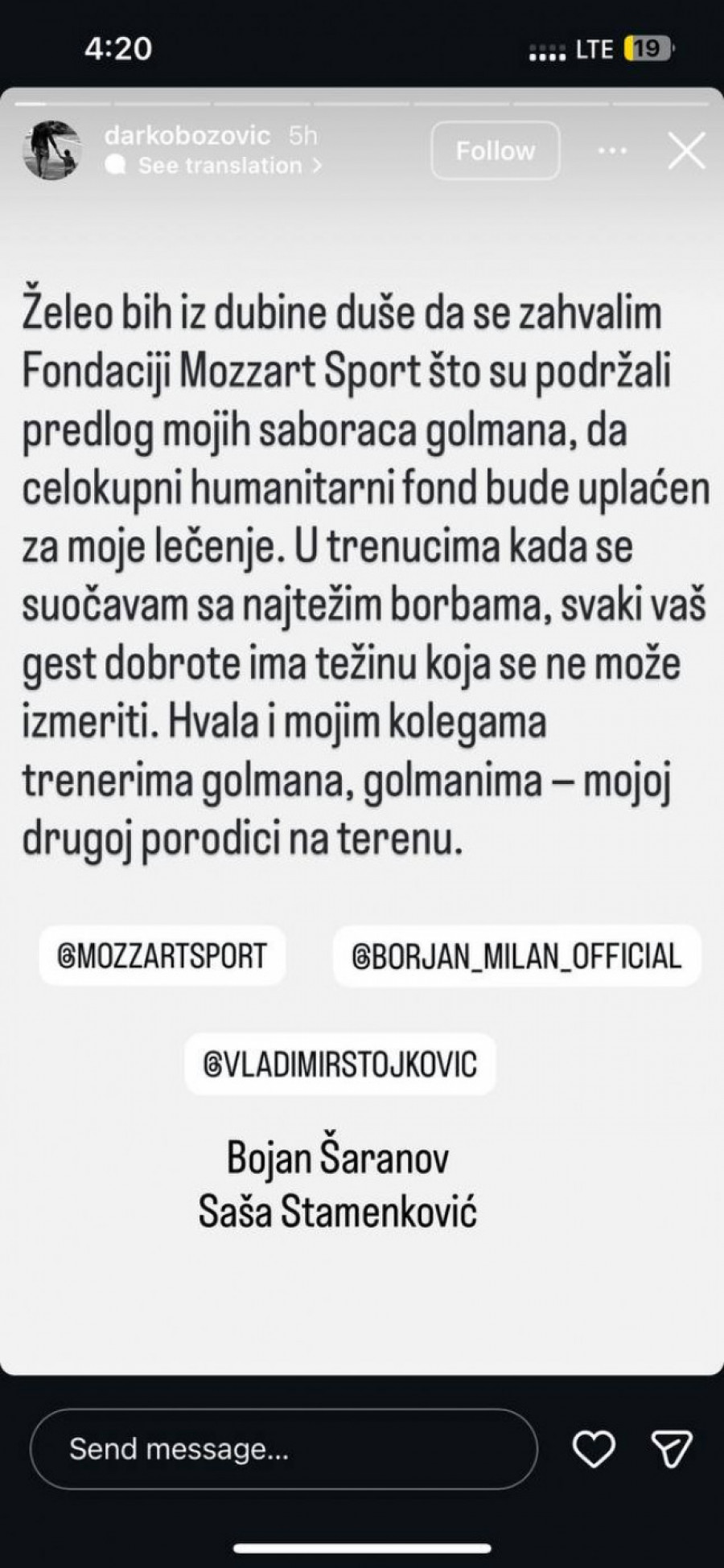
Task: Open the story options menu
Action: 612,150
